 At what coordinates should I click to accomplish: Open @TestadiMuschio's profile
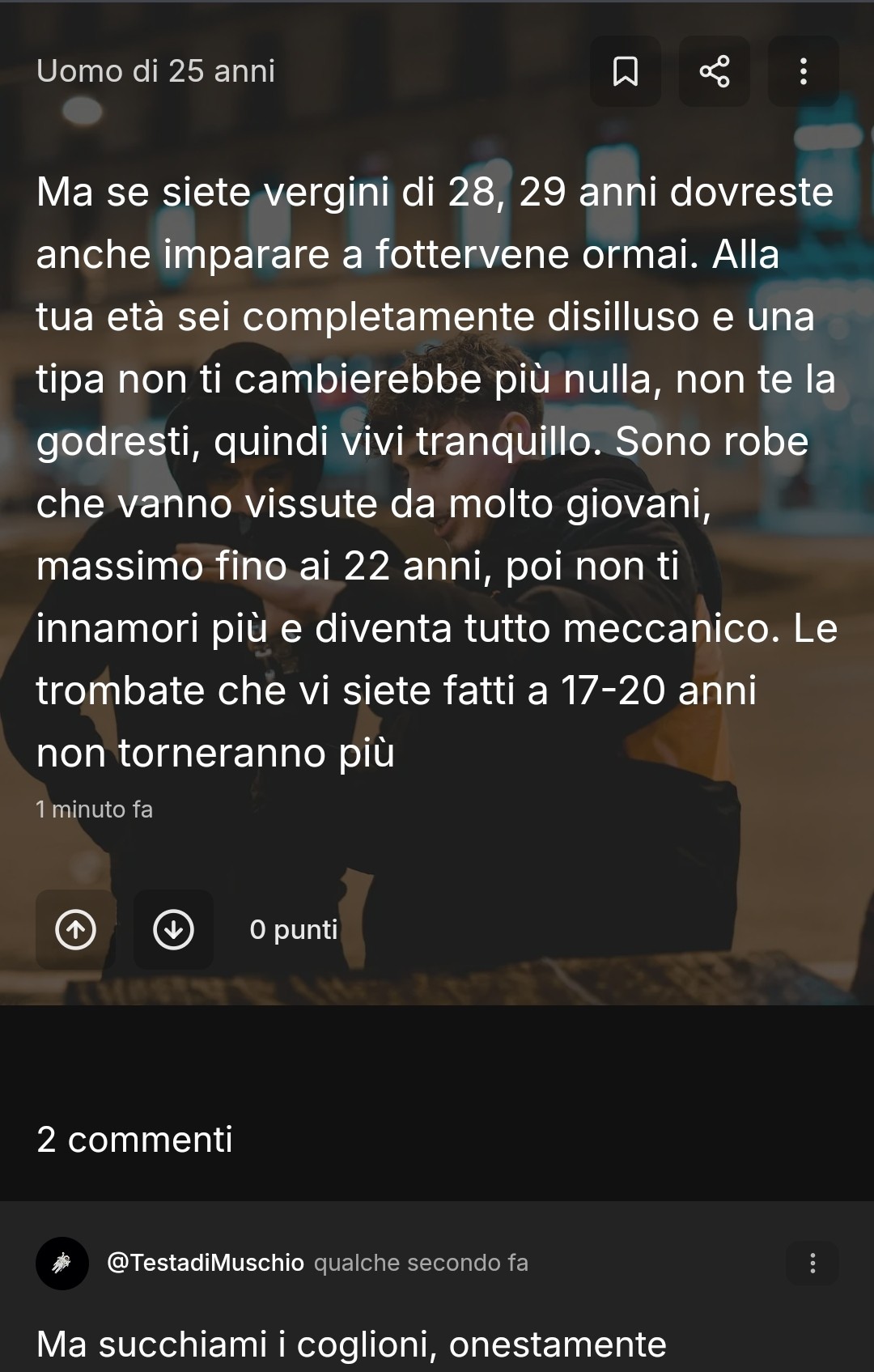point(206,1263)
